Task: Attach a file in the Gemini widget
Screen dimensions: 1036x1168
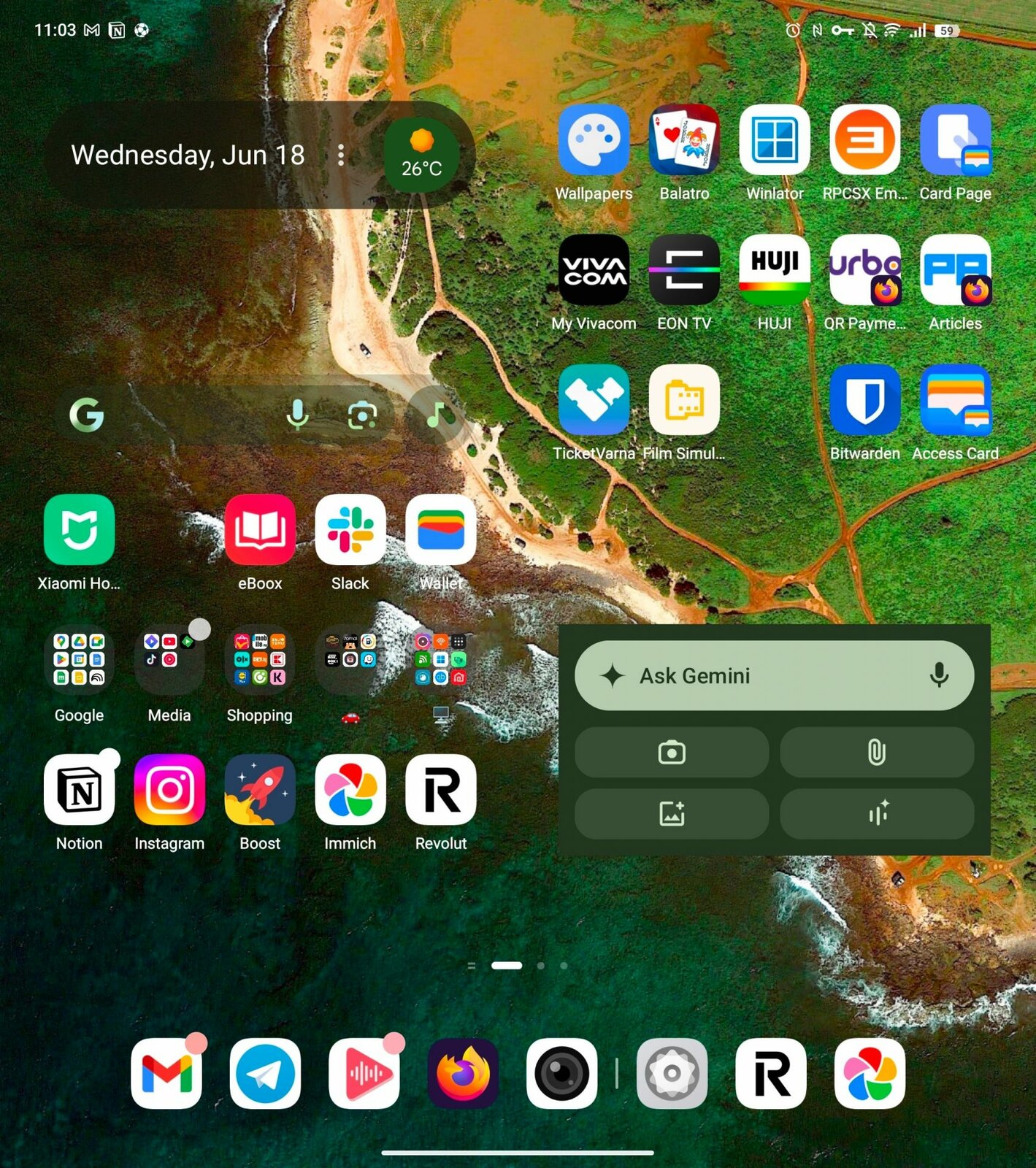Action: click(x=876, y=753)
